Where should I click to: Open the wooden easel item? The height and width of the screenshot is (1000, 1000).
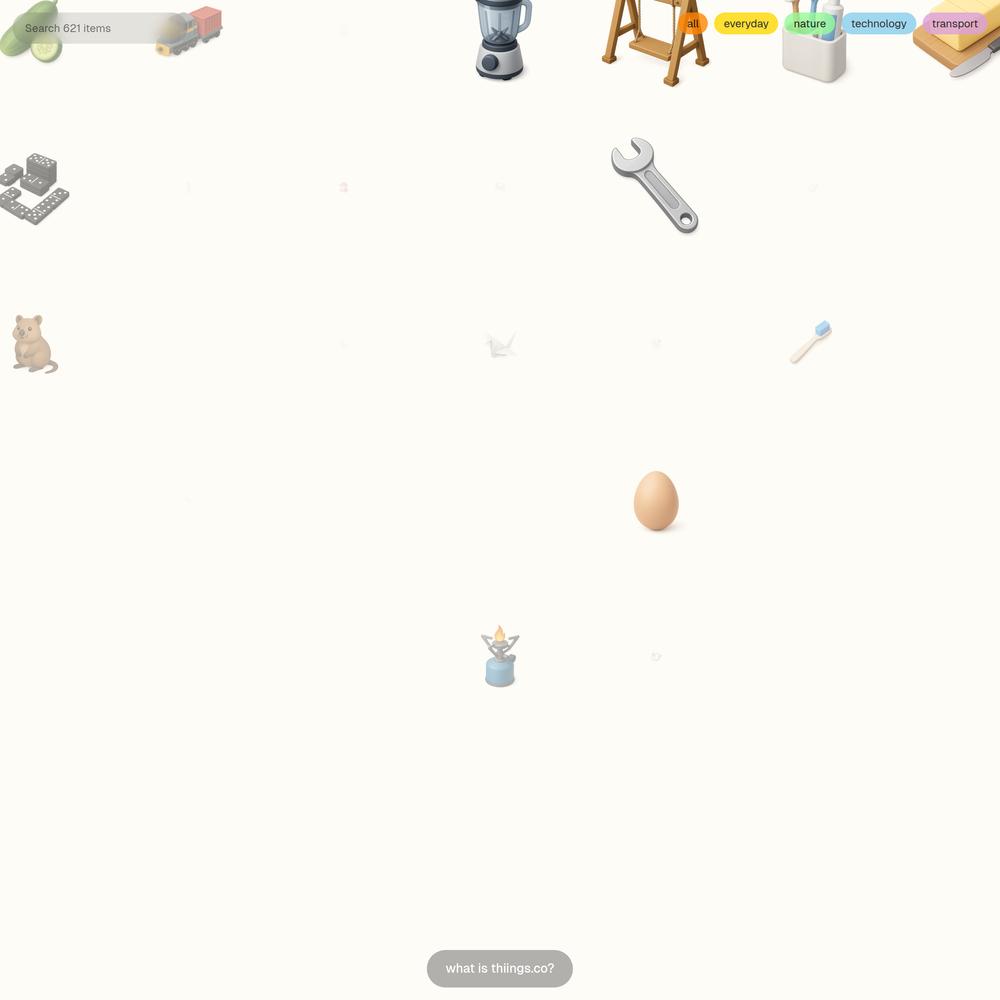(x=655, y=42)
